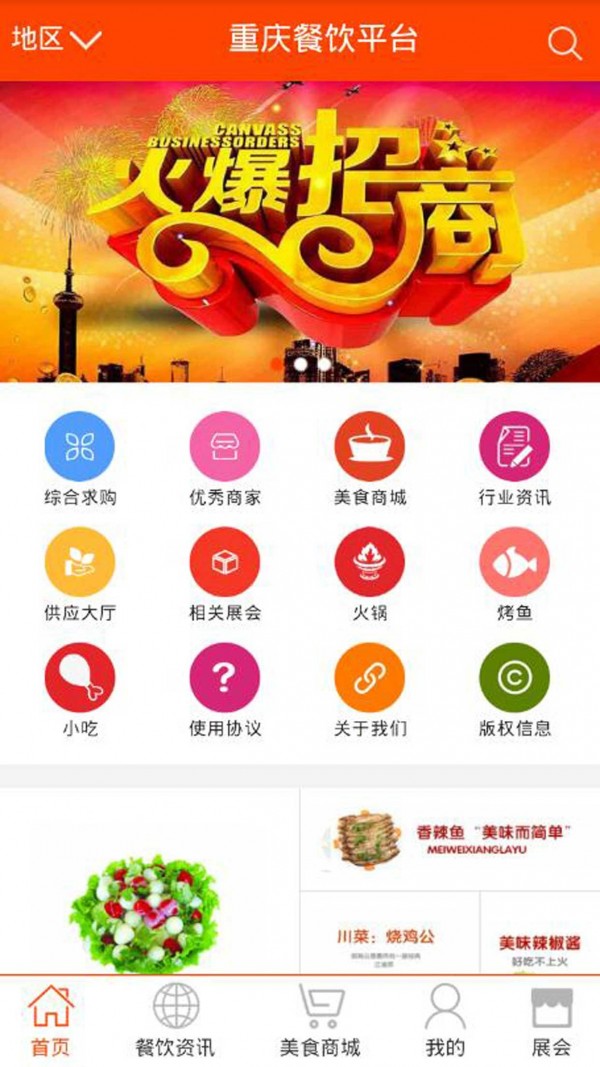
Task: Select the 烤鱼 category
Action: pyautogui.click(x=515, y=562)
